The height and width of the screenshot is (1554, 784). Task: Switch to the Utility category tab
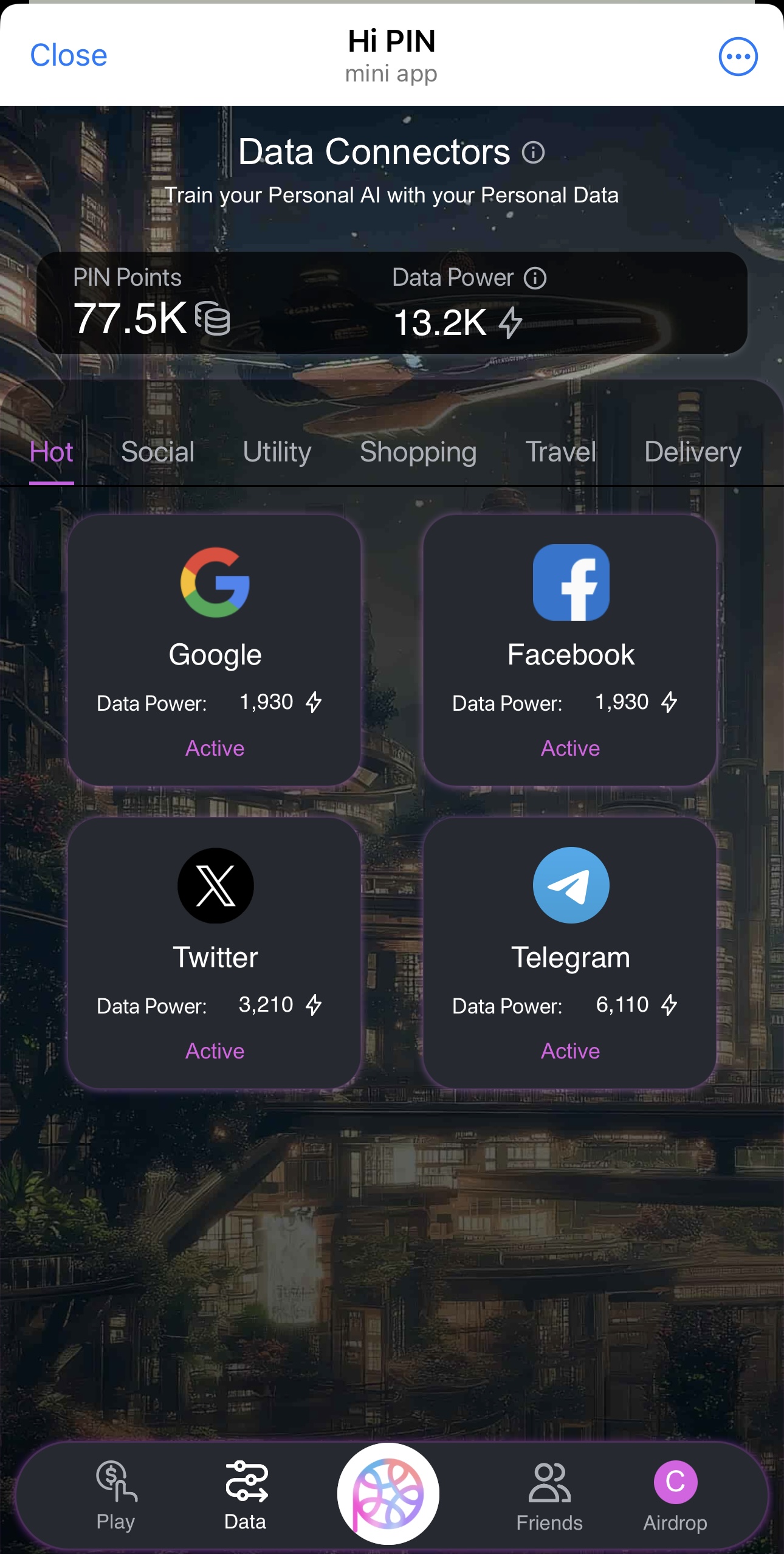point(277,452)
